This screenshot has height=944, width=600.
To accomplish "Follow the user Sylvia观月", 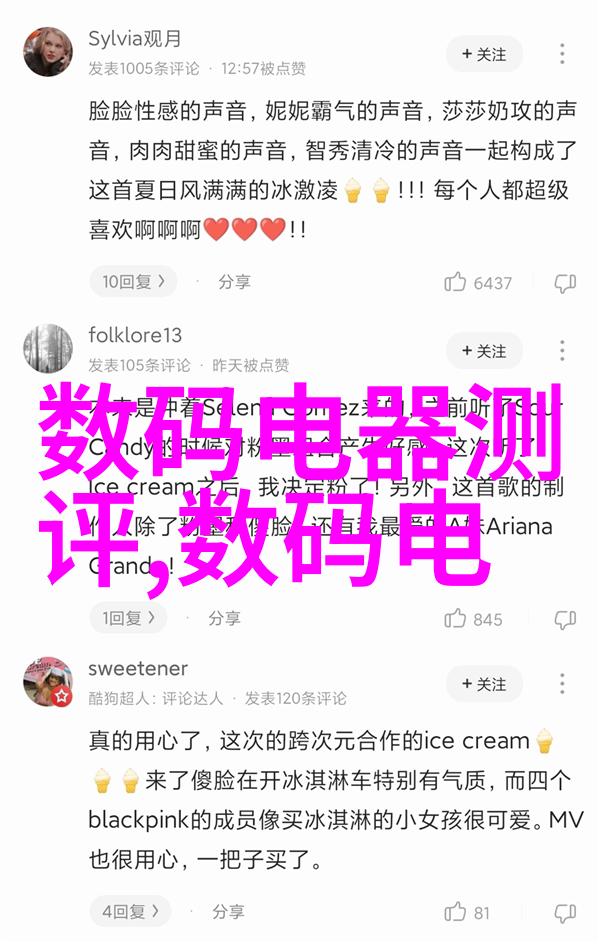I will [x=484, y=53].
